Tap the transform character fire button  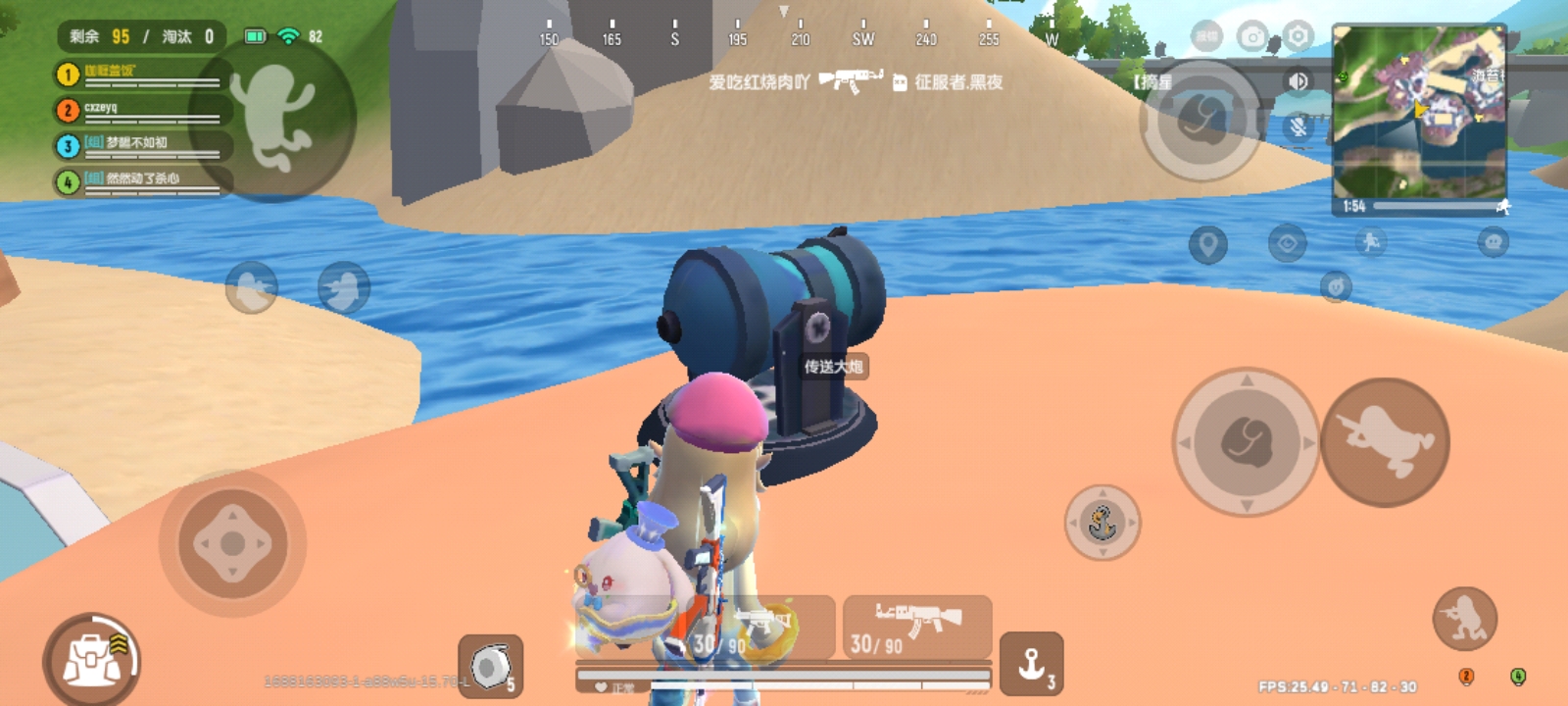coord(1385,441)
